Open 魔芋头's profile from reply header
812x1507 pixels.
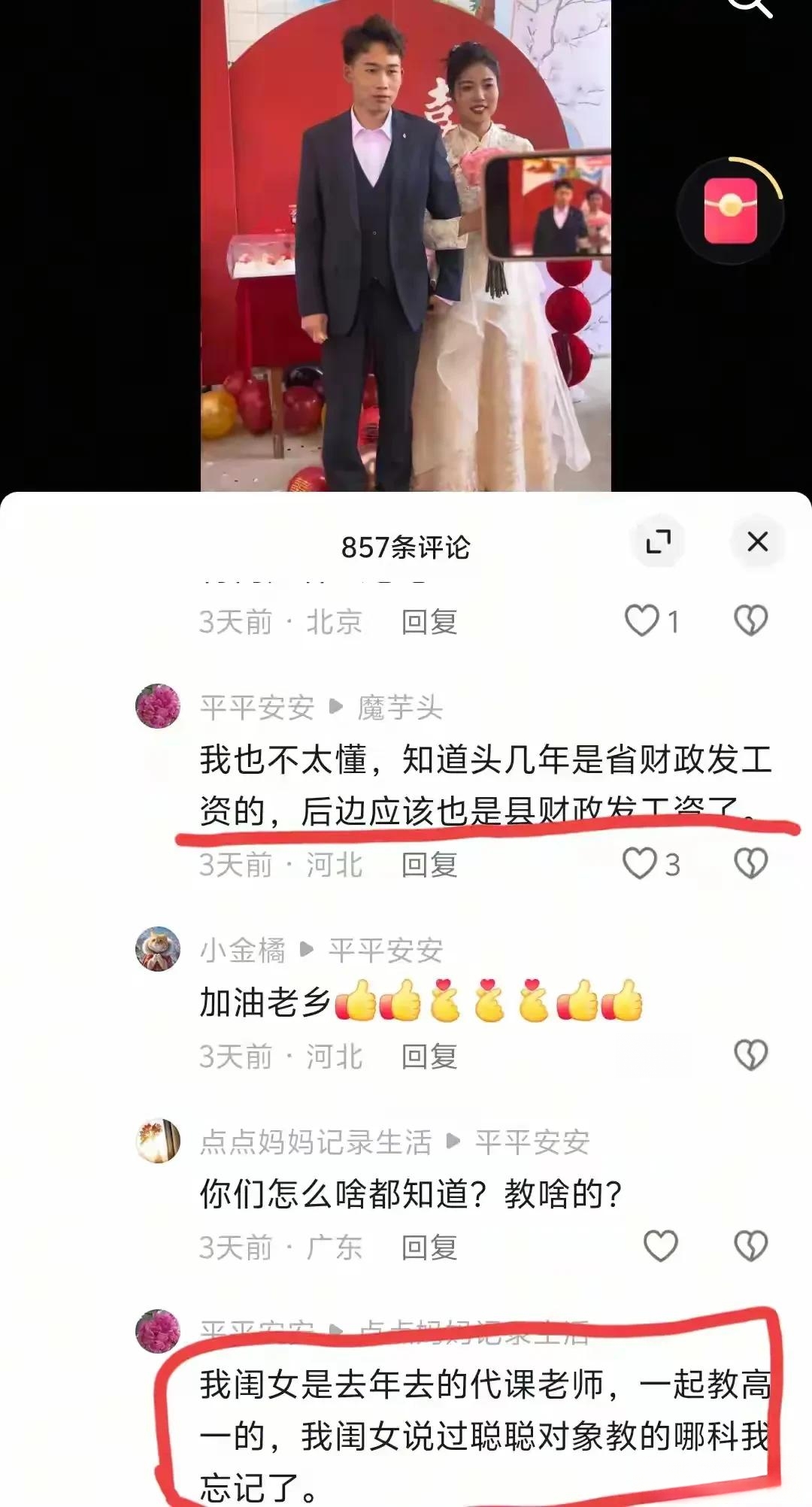400,708
